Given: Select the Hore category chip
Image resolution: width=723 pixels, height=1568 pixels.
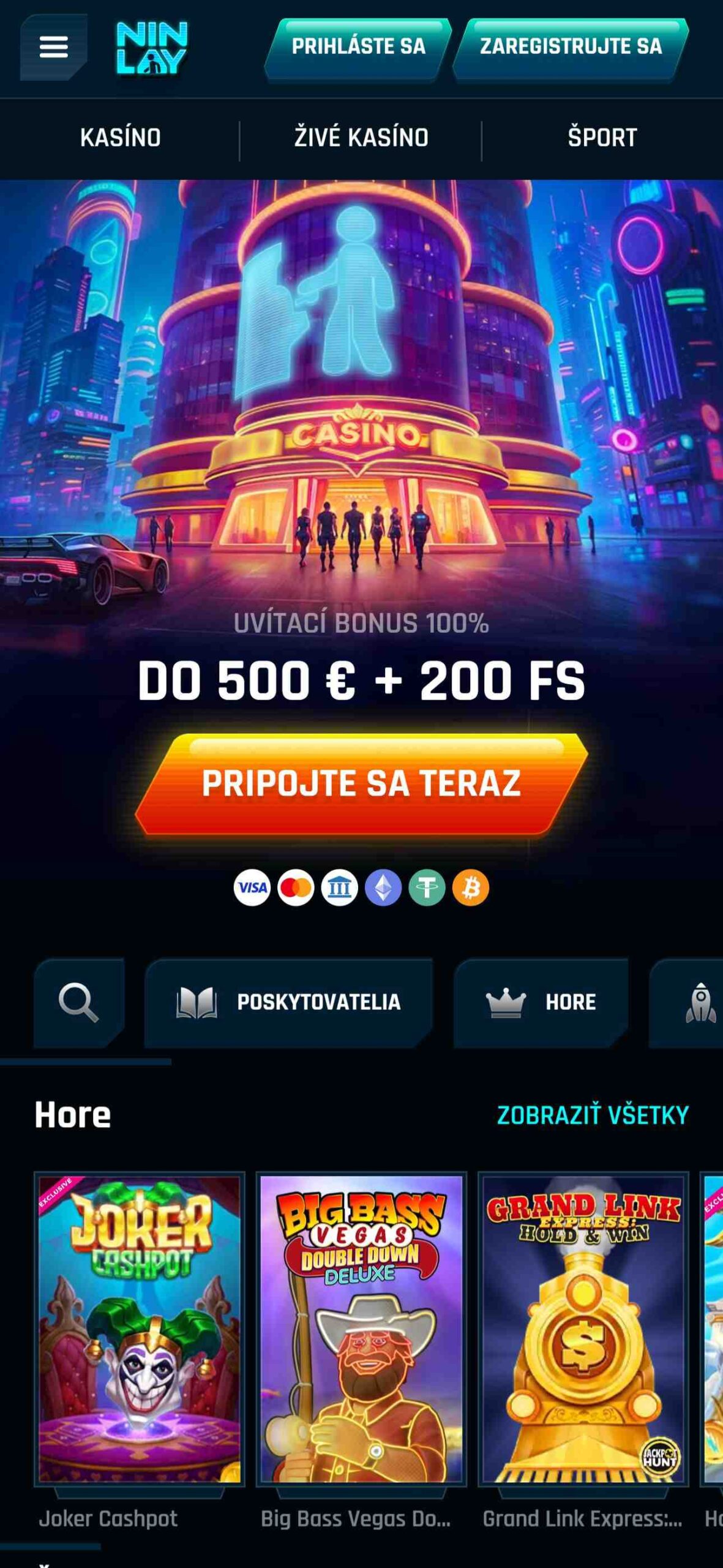Looking at the screenshot, I should tap(541, 1003).
